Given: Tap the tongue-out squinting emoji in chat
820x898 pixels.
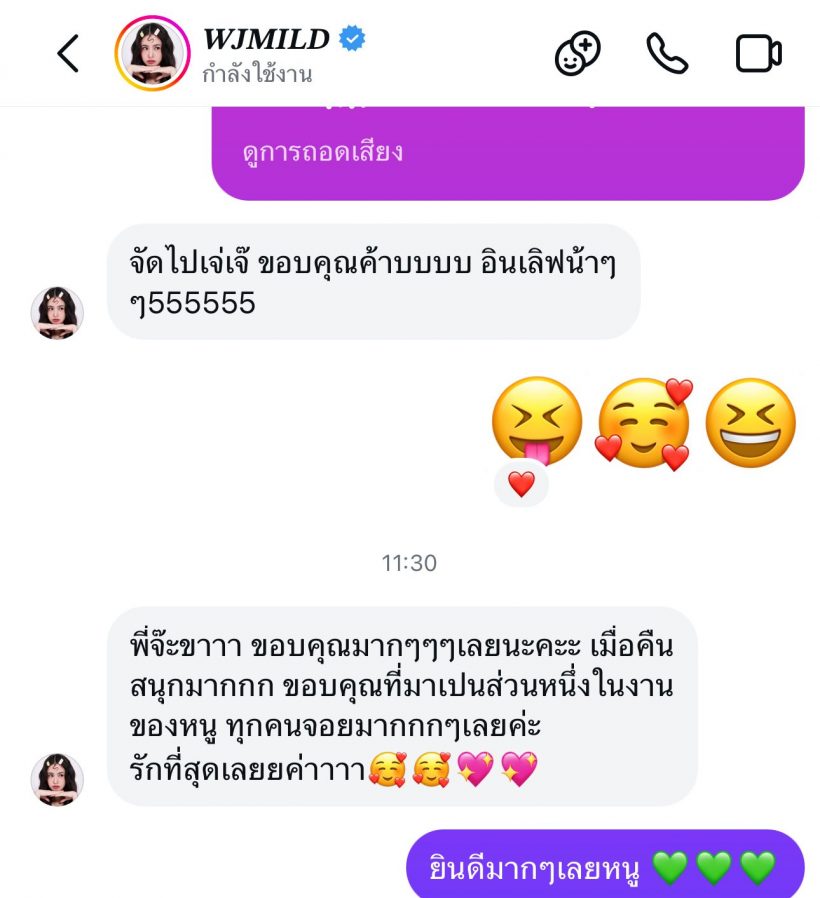Looking at the screenshot, I should coord(536,422).
